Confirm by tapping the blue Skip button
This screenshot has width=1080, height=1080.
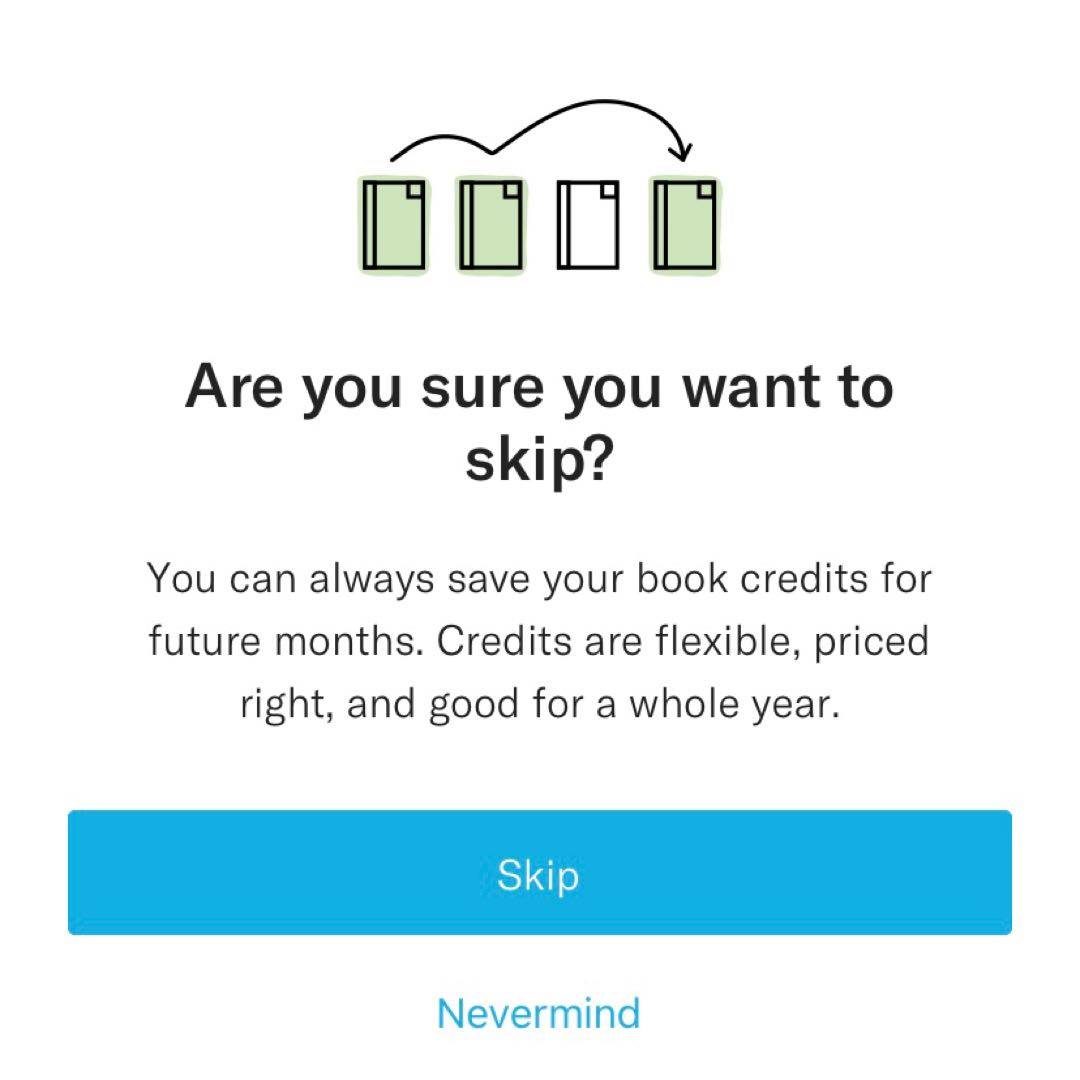539,873
